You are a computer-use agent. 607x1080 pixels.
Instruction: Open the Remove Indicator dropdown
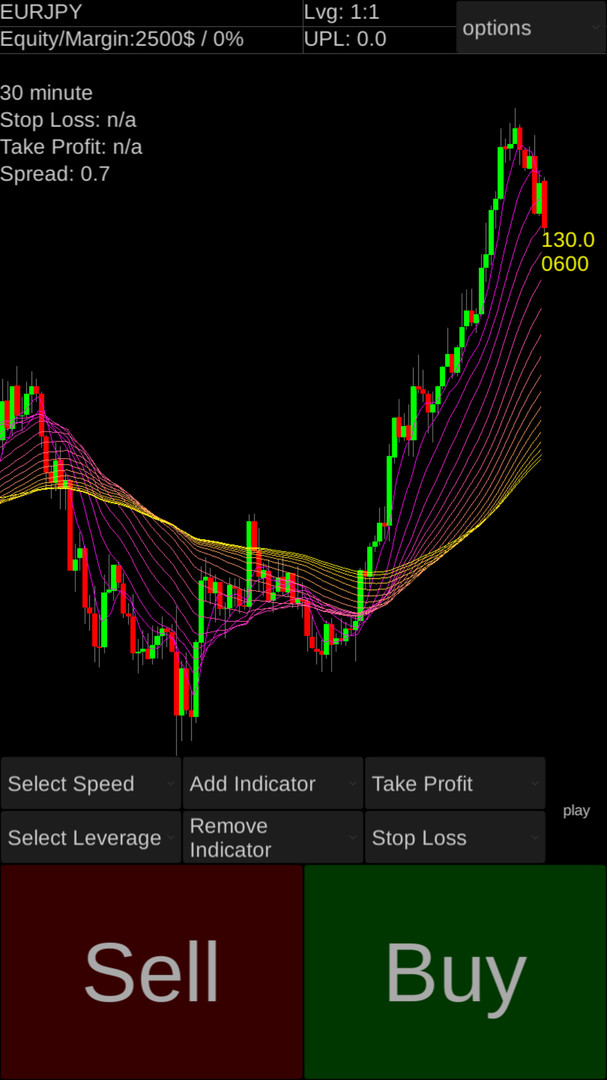point(272,838)
